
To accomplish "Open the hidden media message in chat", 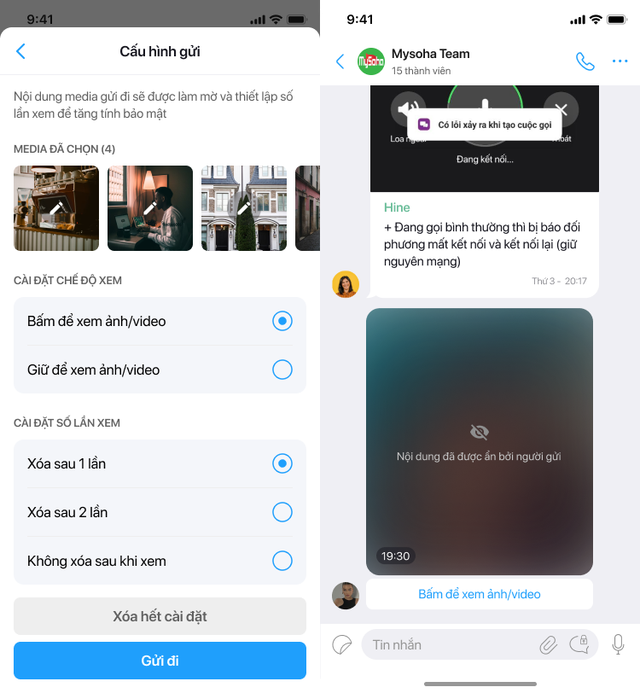I will point(479,442).
